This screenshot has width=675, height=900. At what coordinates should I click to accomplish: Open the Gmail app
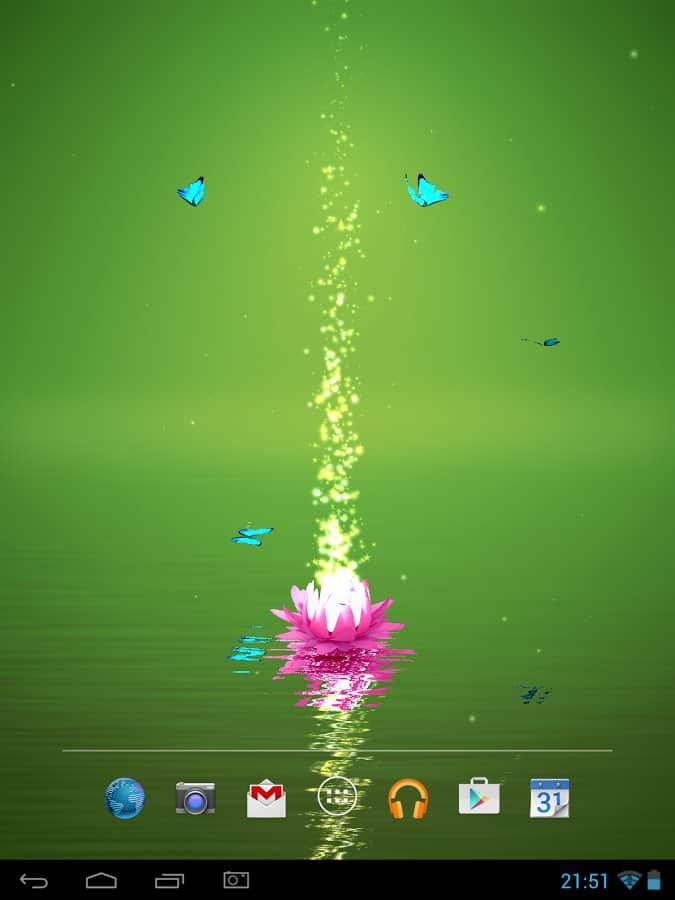point(266,798)
